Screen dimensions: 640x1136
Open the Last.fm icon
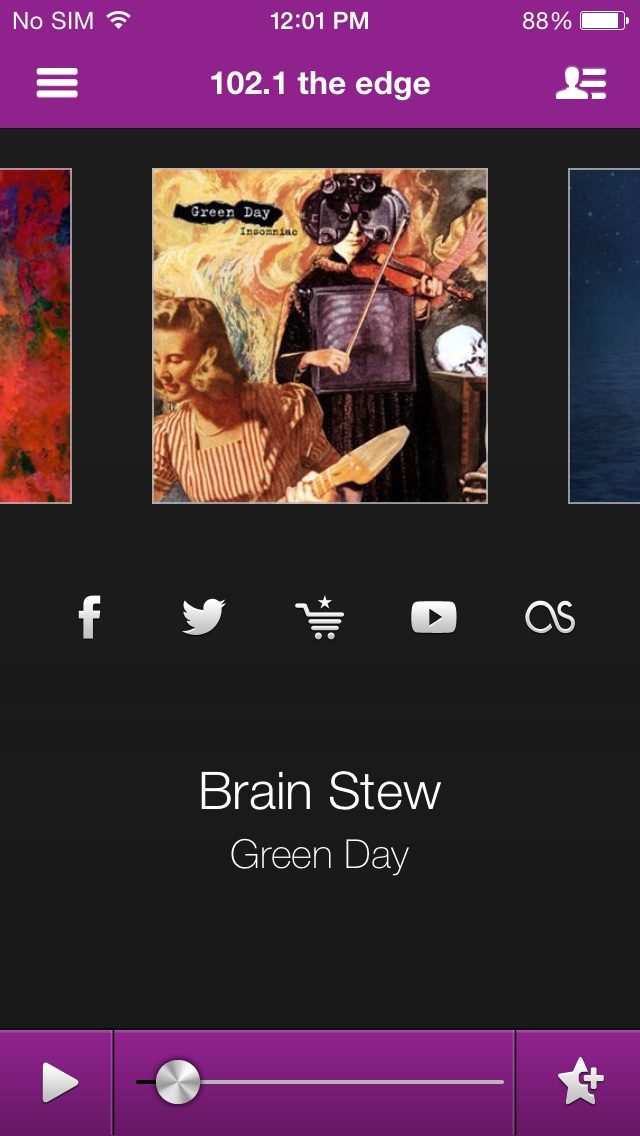pos(550,617)
